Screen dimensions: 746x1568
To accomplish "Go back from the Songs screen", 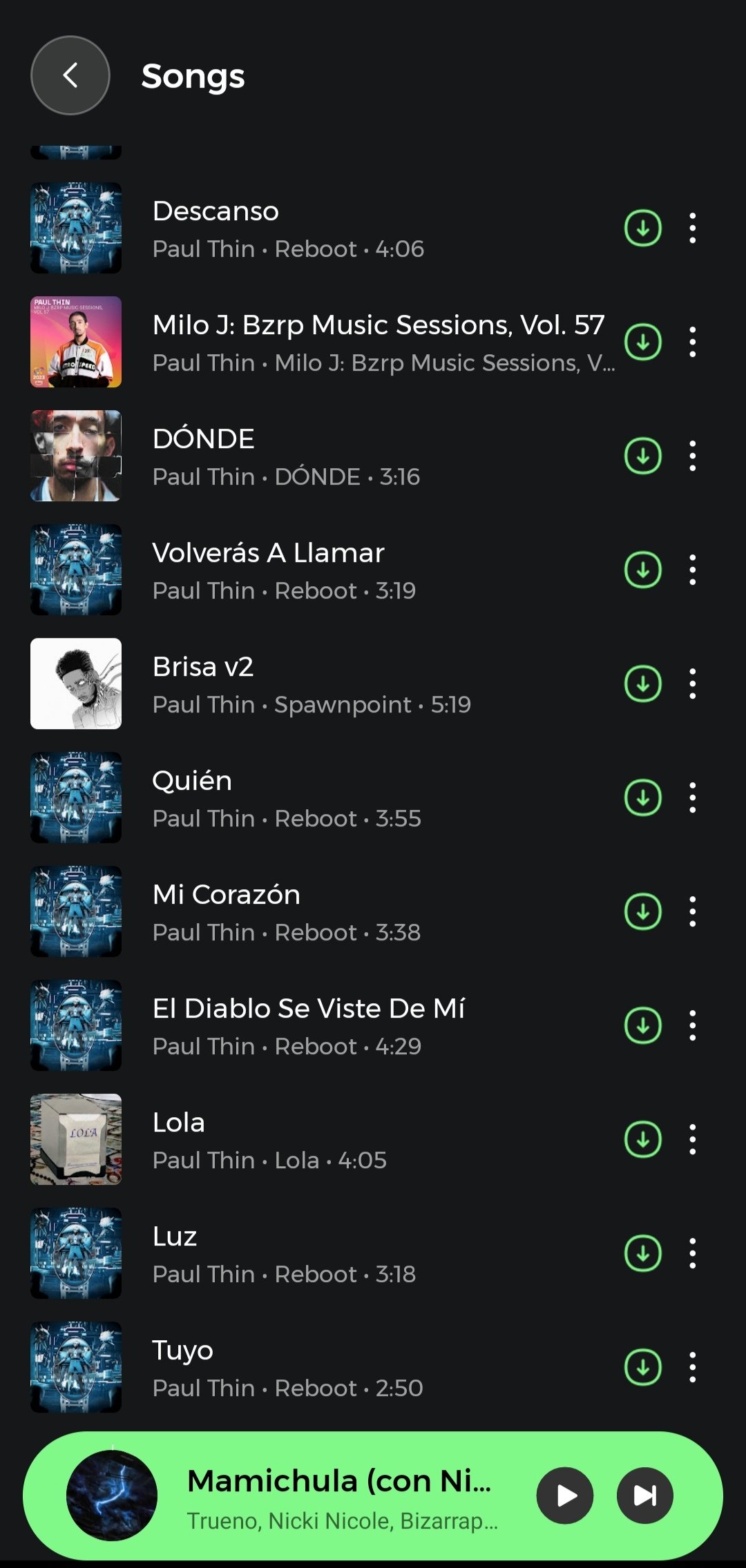I will [70, 75].
